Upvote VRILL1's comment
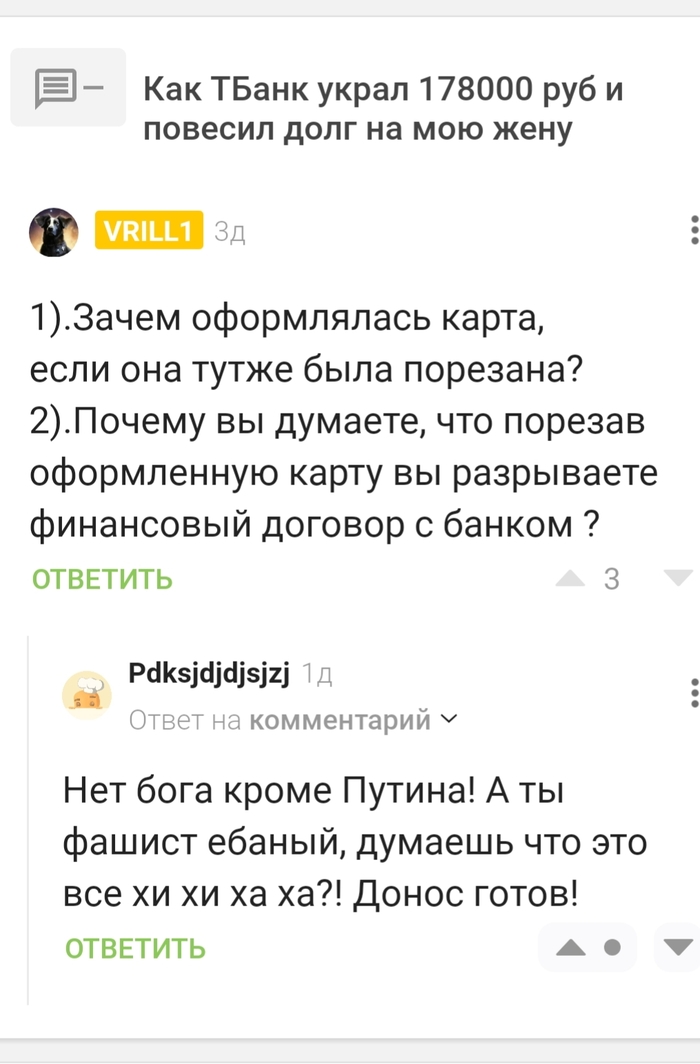700x1064 pixels. [x=570, y=578]
